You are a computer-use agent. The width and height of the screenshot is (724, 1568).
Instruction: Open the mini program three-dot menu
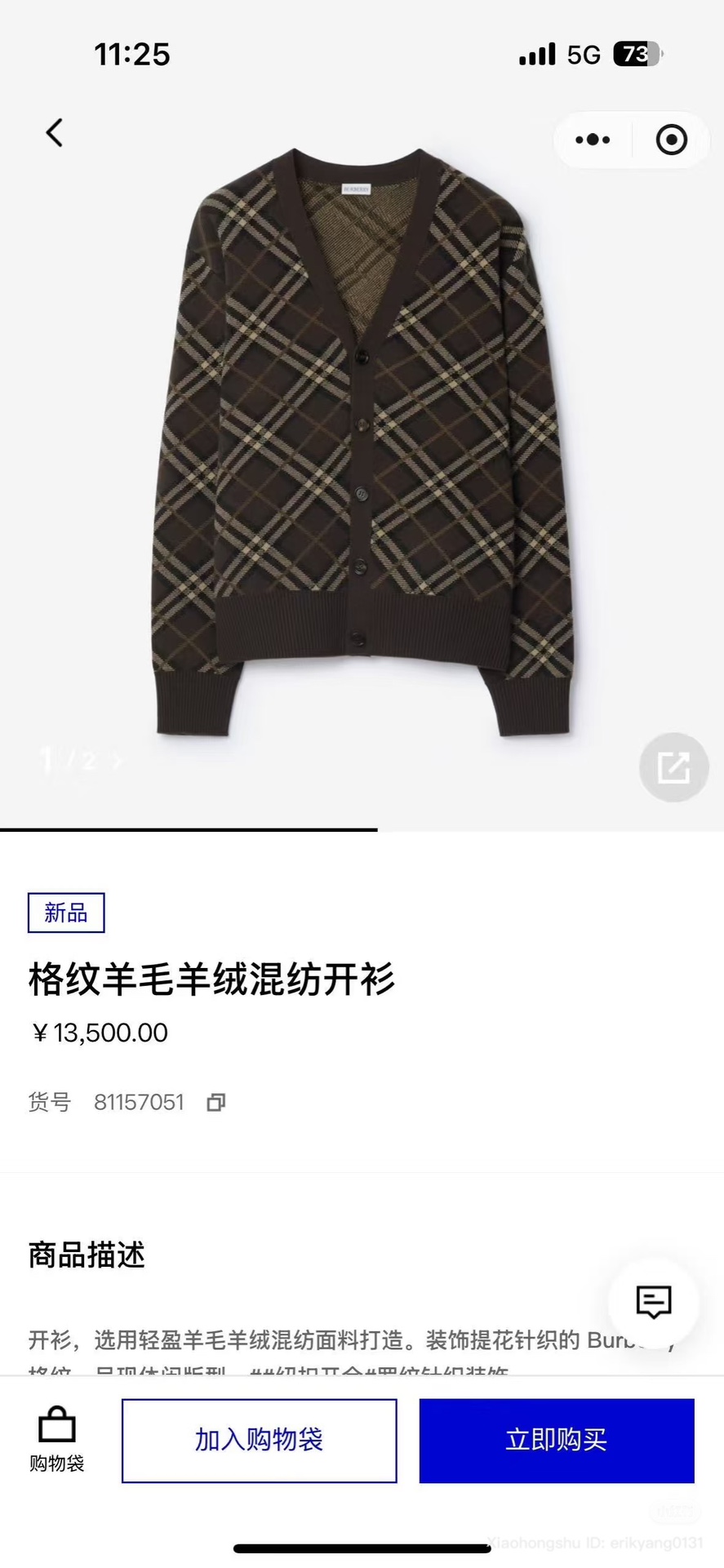[593, 140]
